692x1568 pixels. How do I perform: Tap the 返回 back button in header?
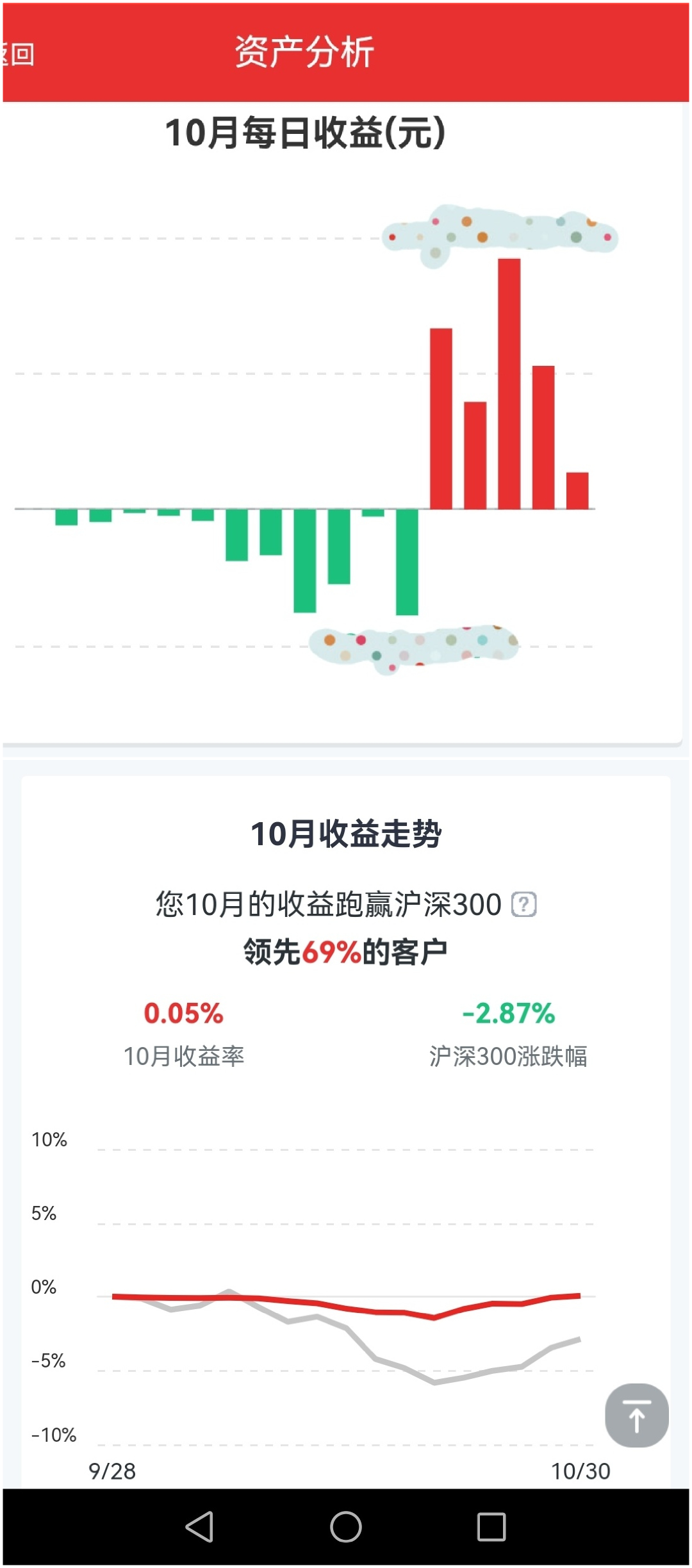18,54
